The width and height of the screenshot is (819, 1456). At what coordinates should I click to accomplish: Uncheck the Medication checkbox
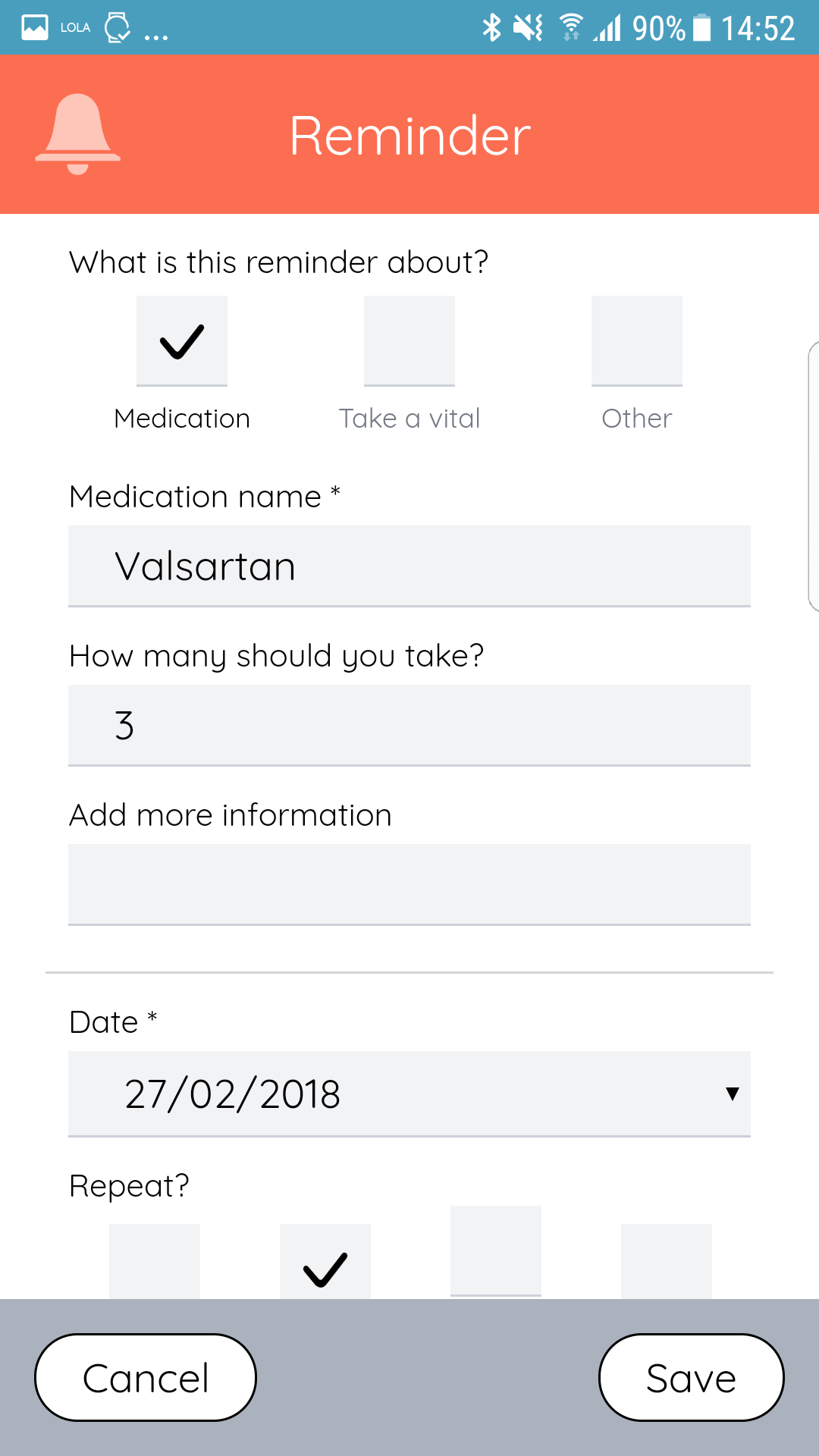182,341
